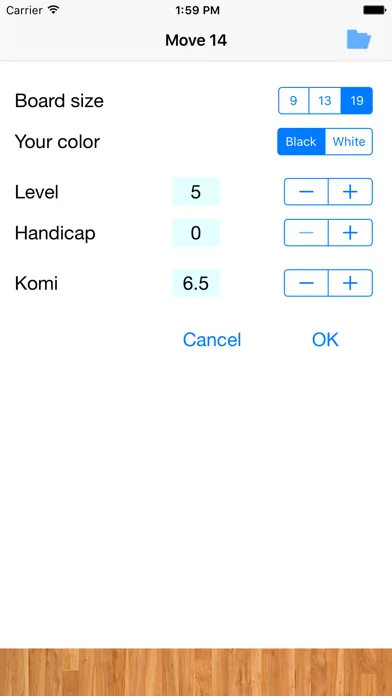Increase the Level value

click(x=350, y=192)
